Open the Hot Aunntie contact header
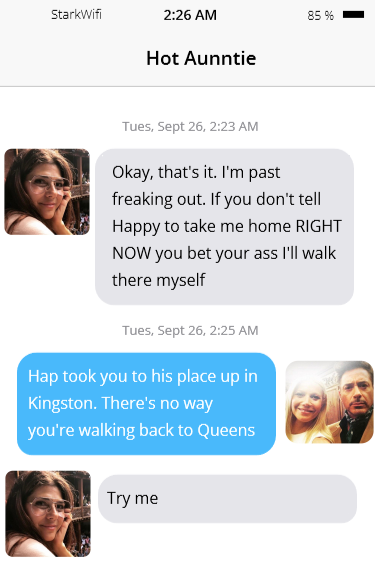The width and height of the screenshot is (375, 577). [201, 58]
